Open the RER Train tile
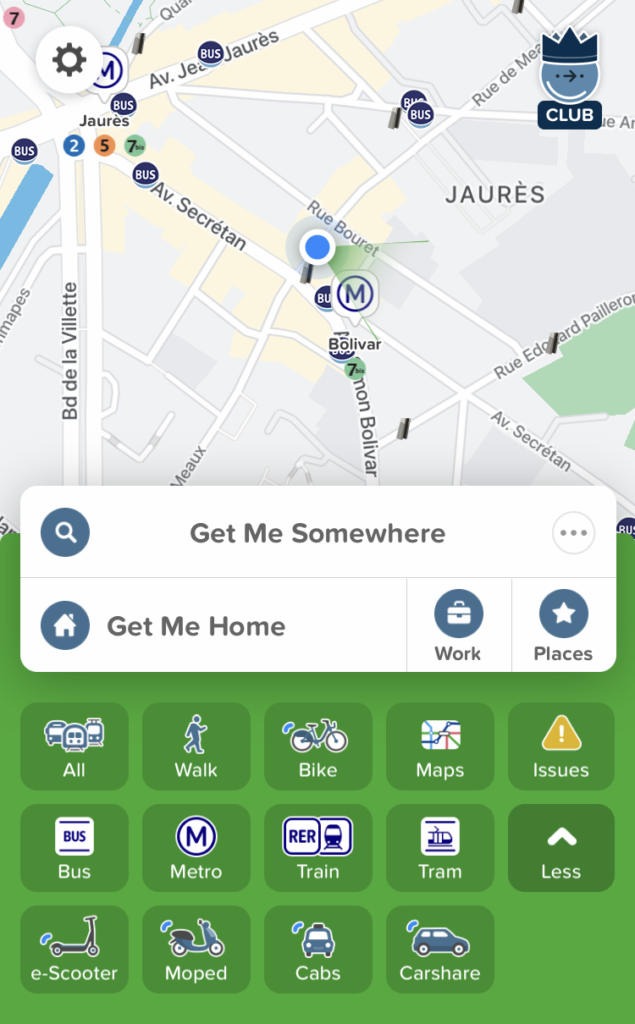This screenshot has height=1024, width=635. click(318, 848)
